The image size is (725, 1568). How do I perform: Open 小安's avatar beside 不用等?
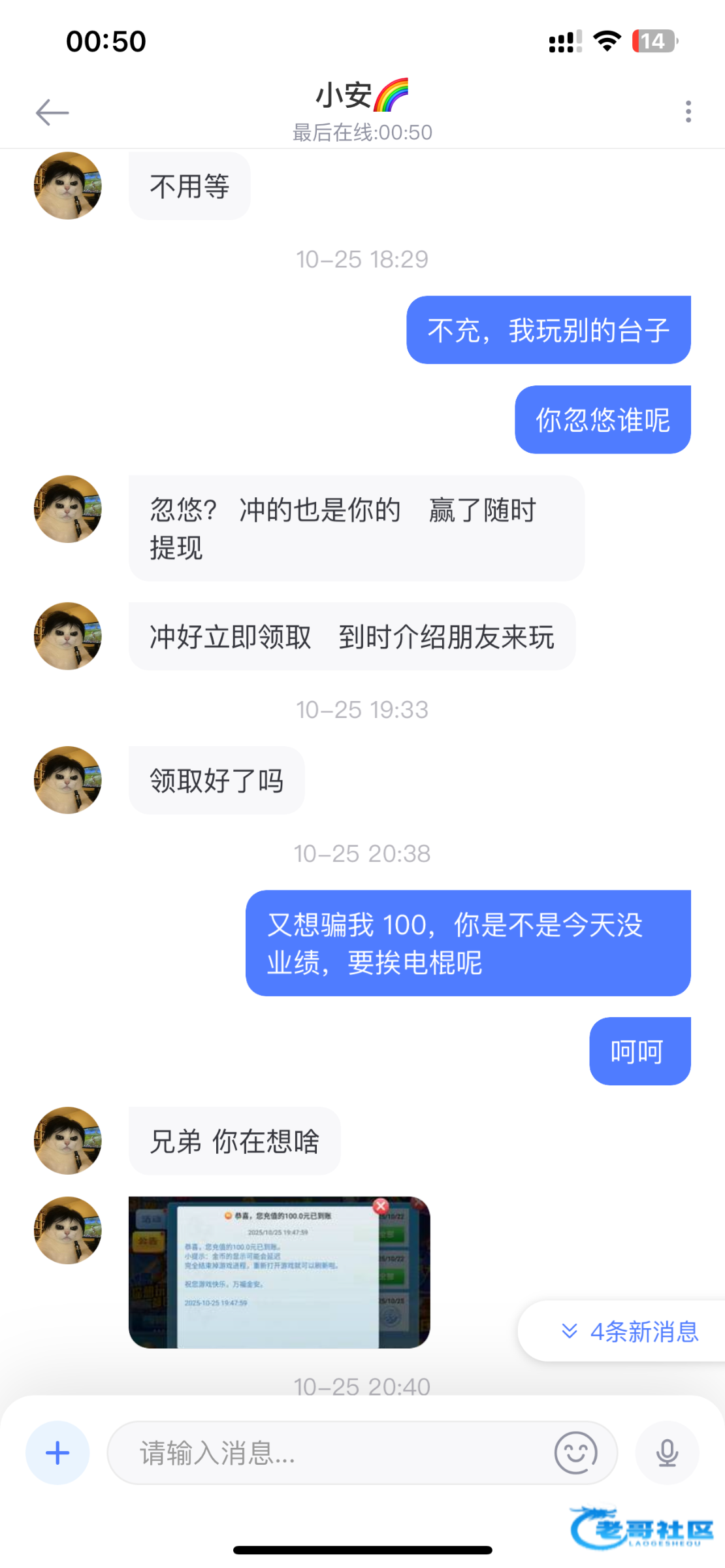(68, 186)
